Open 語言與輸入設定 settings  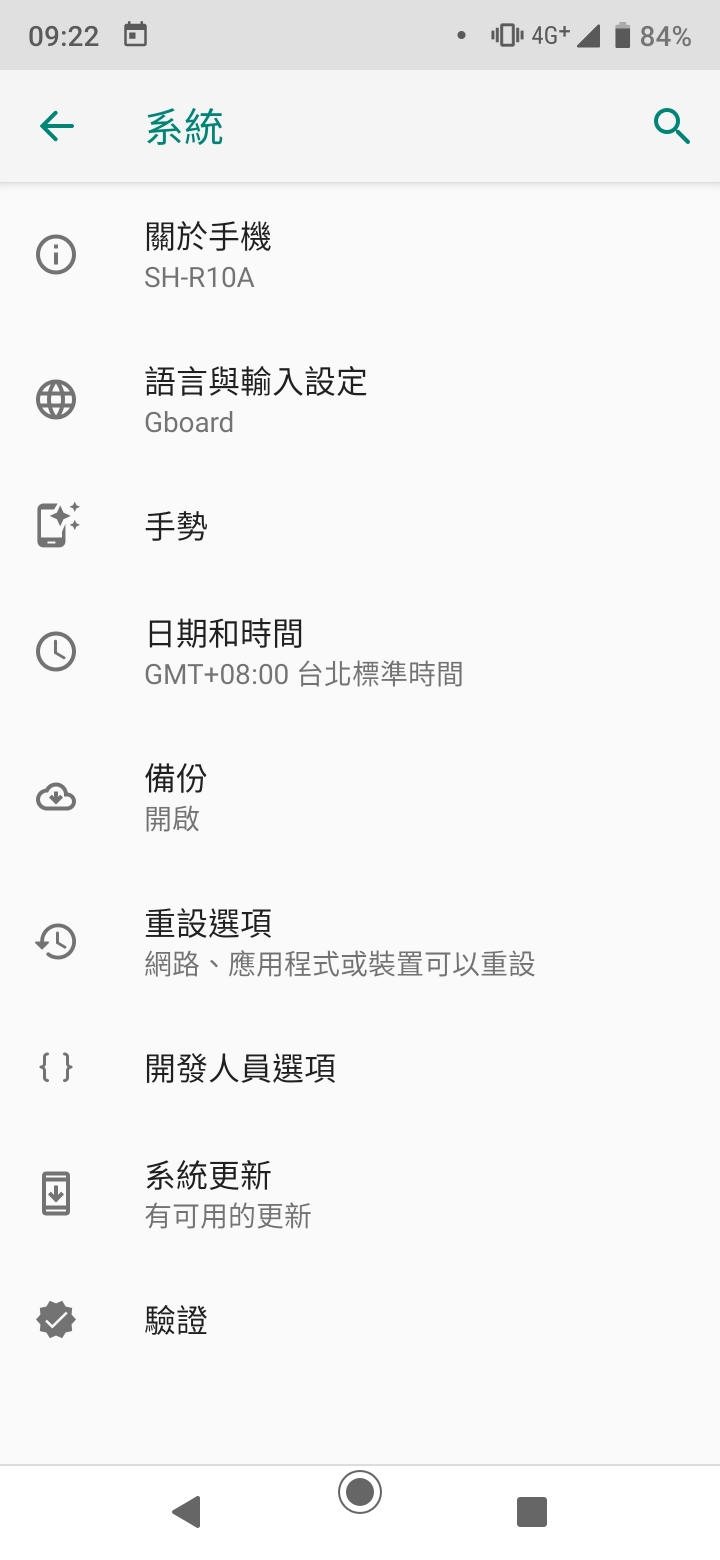tap(360, 400)
